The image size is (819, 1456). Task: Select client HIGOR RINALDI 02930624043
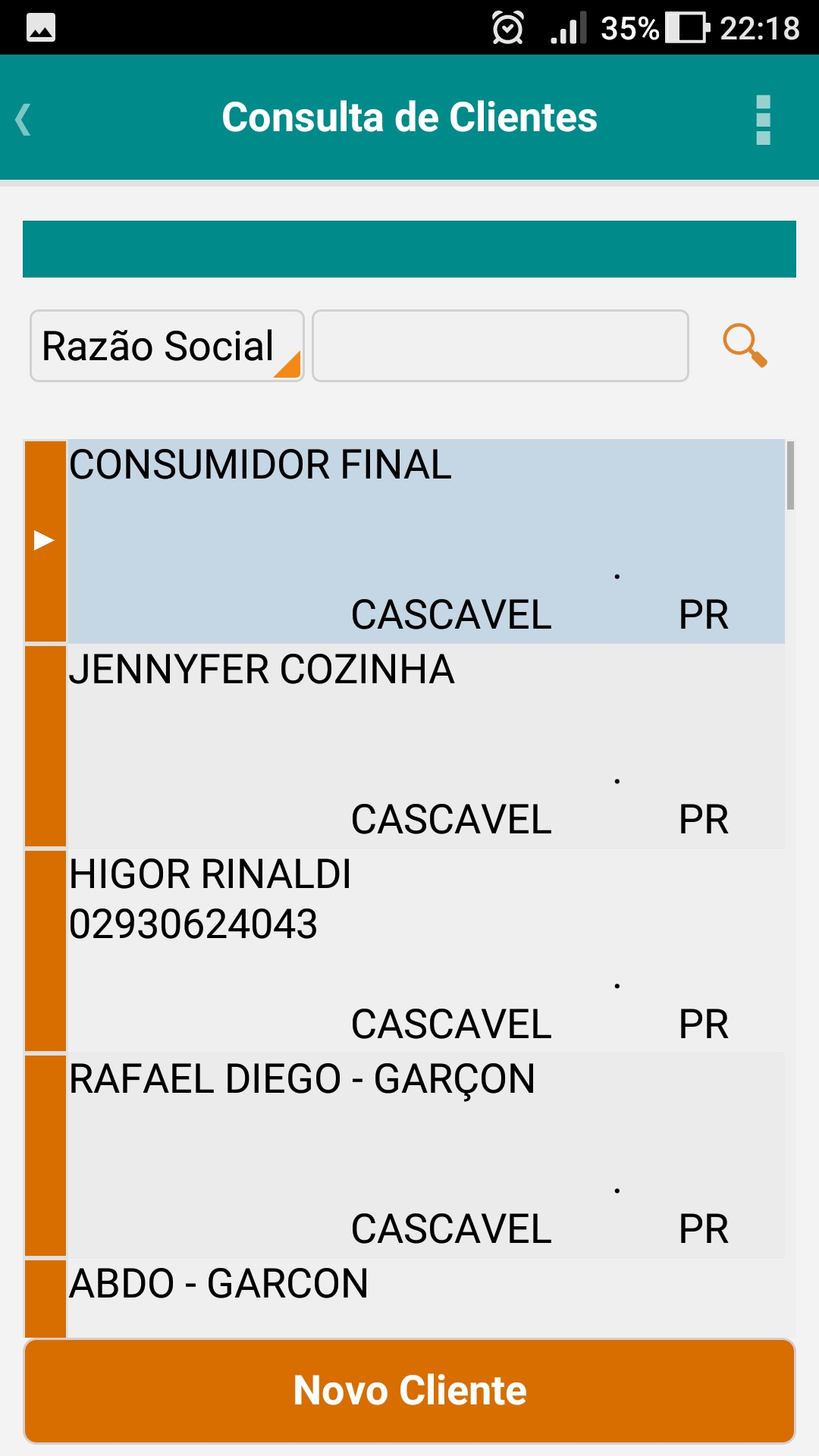pos(405,951)
